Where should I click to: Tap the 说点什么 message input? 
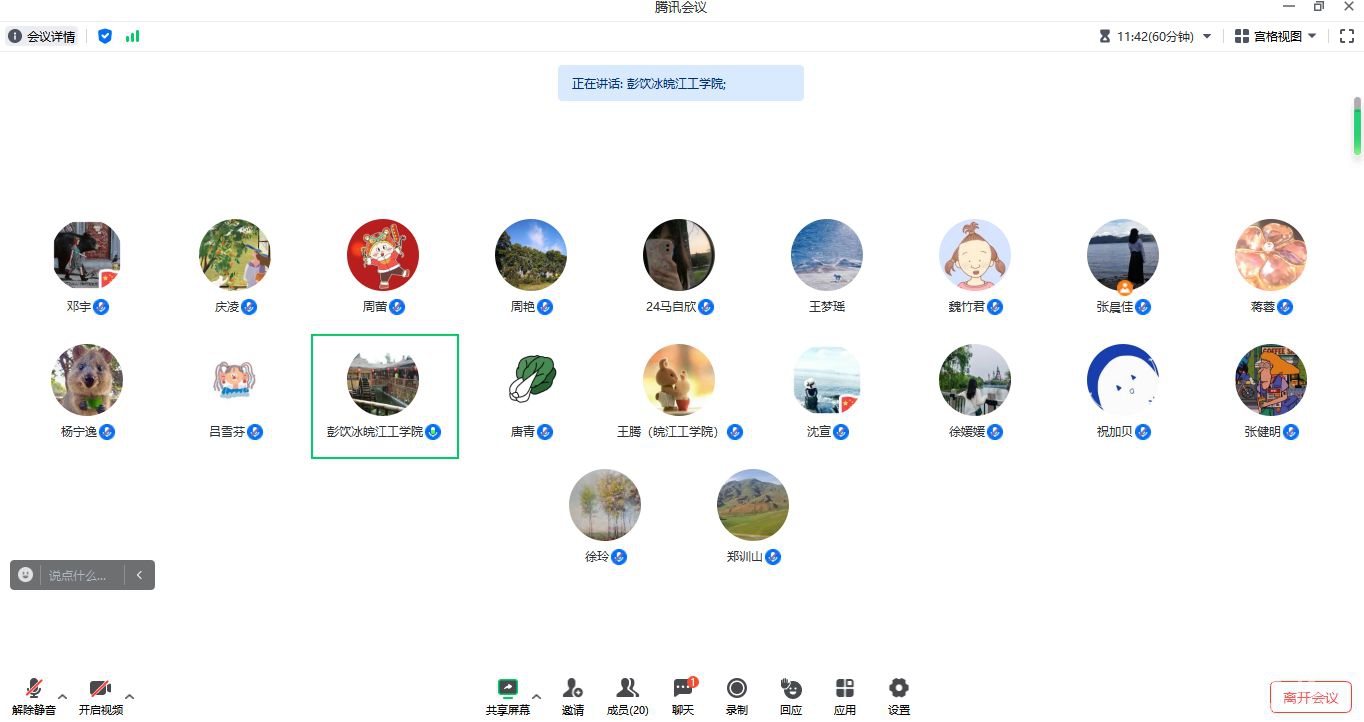pyautogui.click(x=80, y=575)
